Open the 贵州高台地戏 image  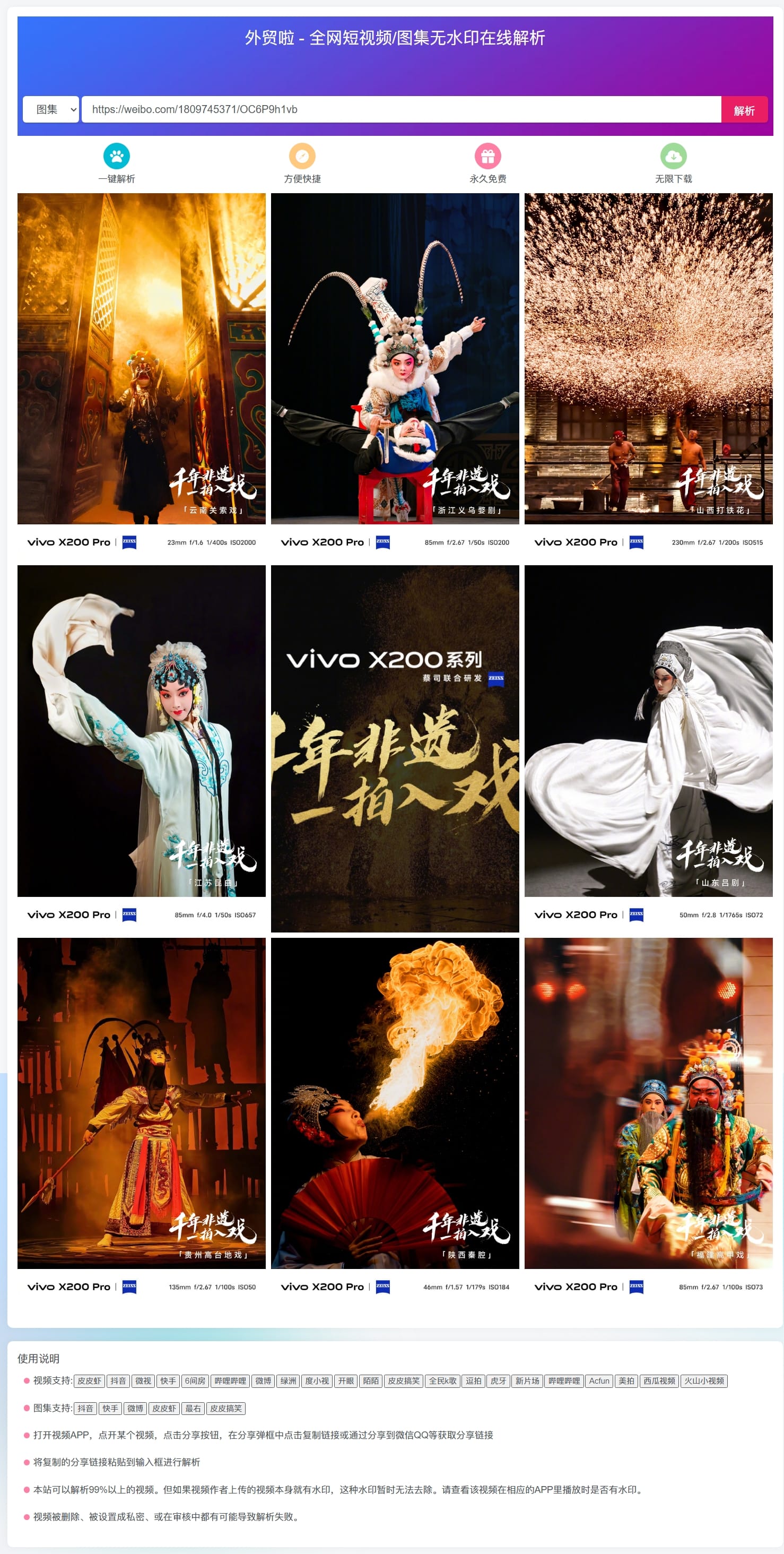(141, 1117)
